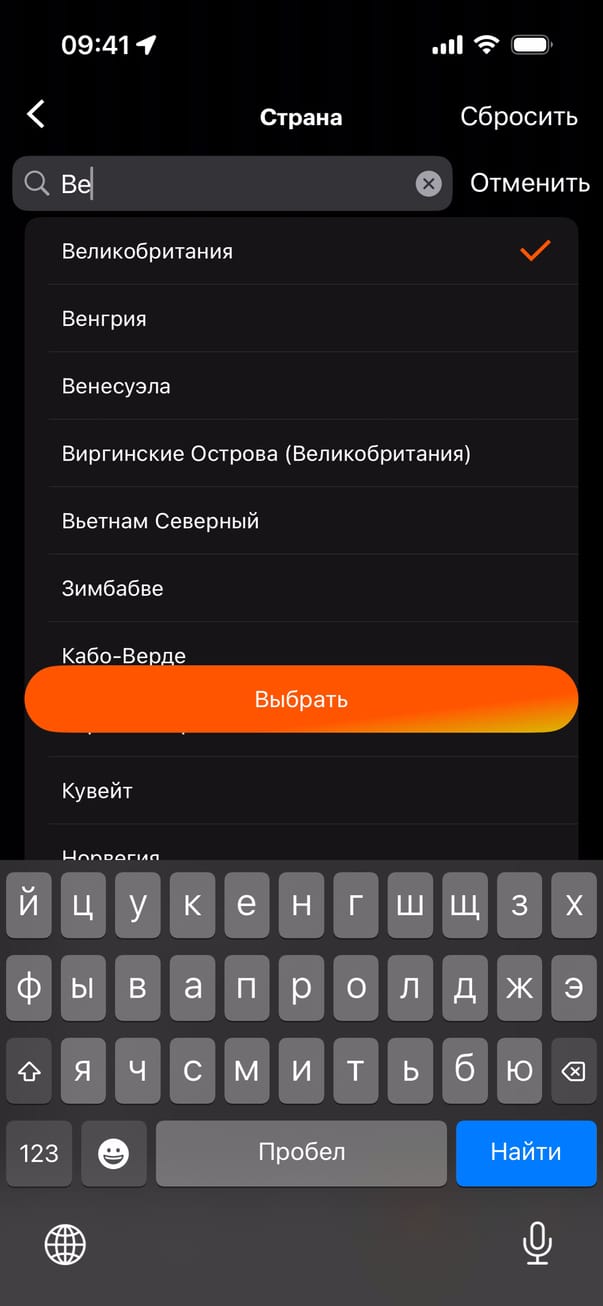
Task: Choose Вьетнам Северный from the results
Action: 300,521
